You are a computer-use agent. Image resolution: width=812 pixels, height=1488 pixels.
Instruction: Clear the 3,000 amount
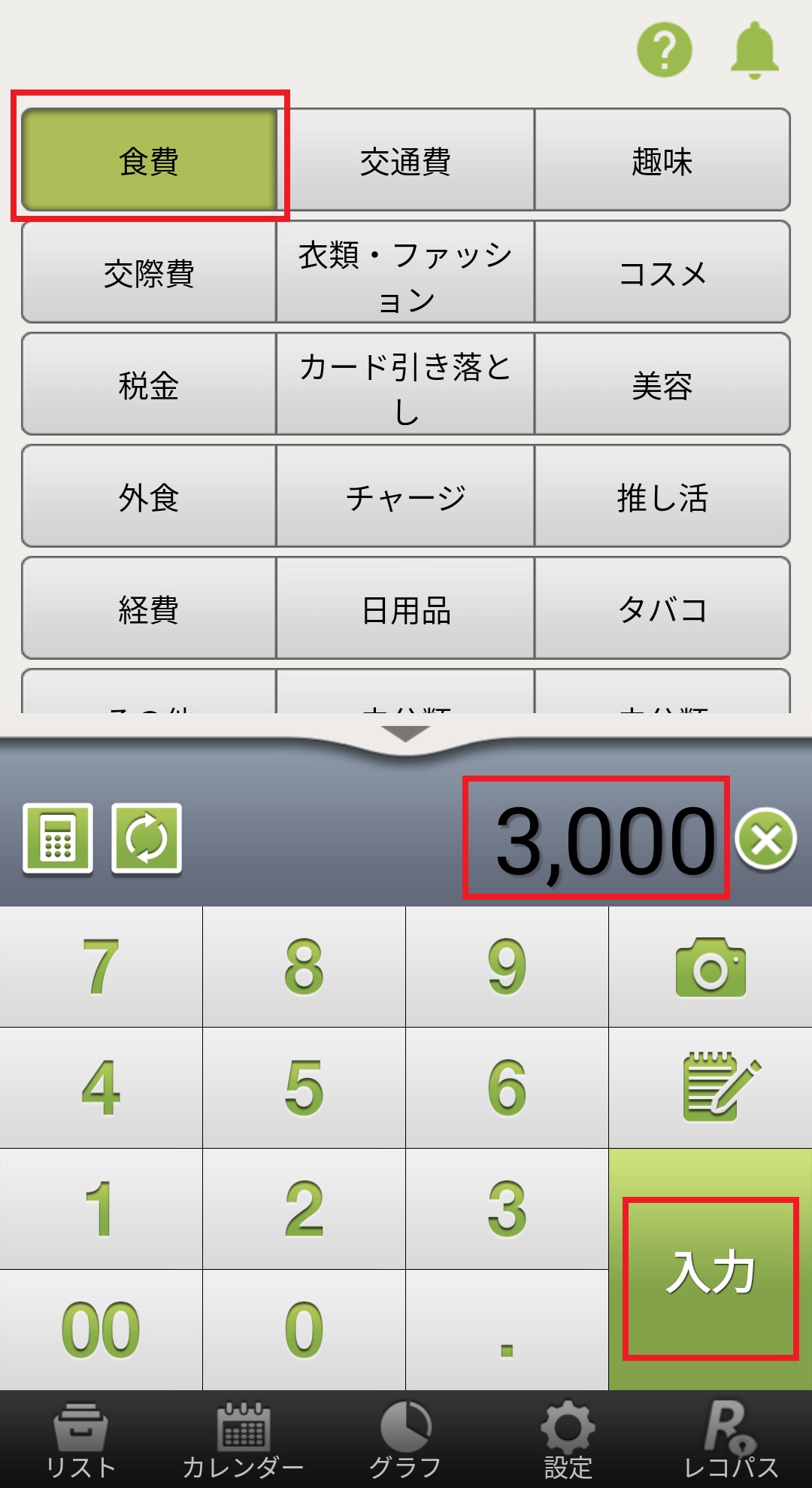[x=765, y=839]
